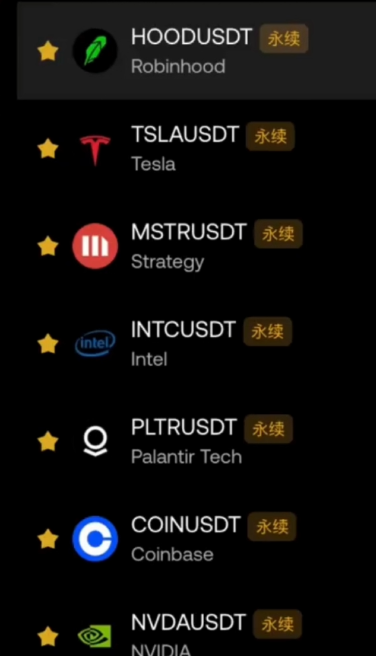Select the MSTRUSDT Strategy row
Screen dimensions: 376x656
pyautogui.click(x=197, y=246)
